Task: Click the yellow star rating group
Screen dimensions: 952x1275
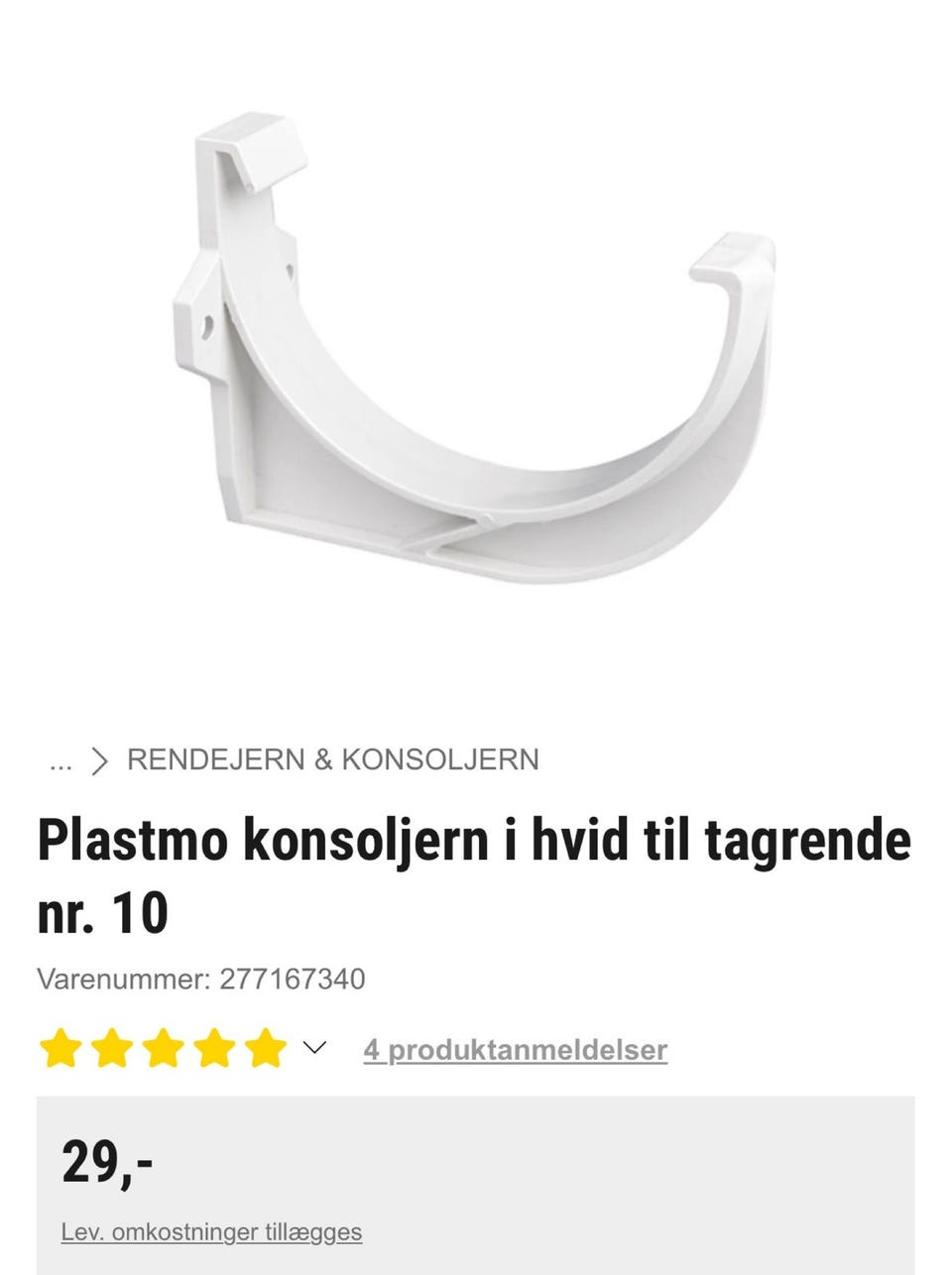Action: 162,1046
